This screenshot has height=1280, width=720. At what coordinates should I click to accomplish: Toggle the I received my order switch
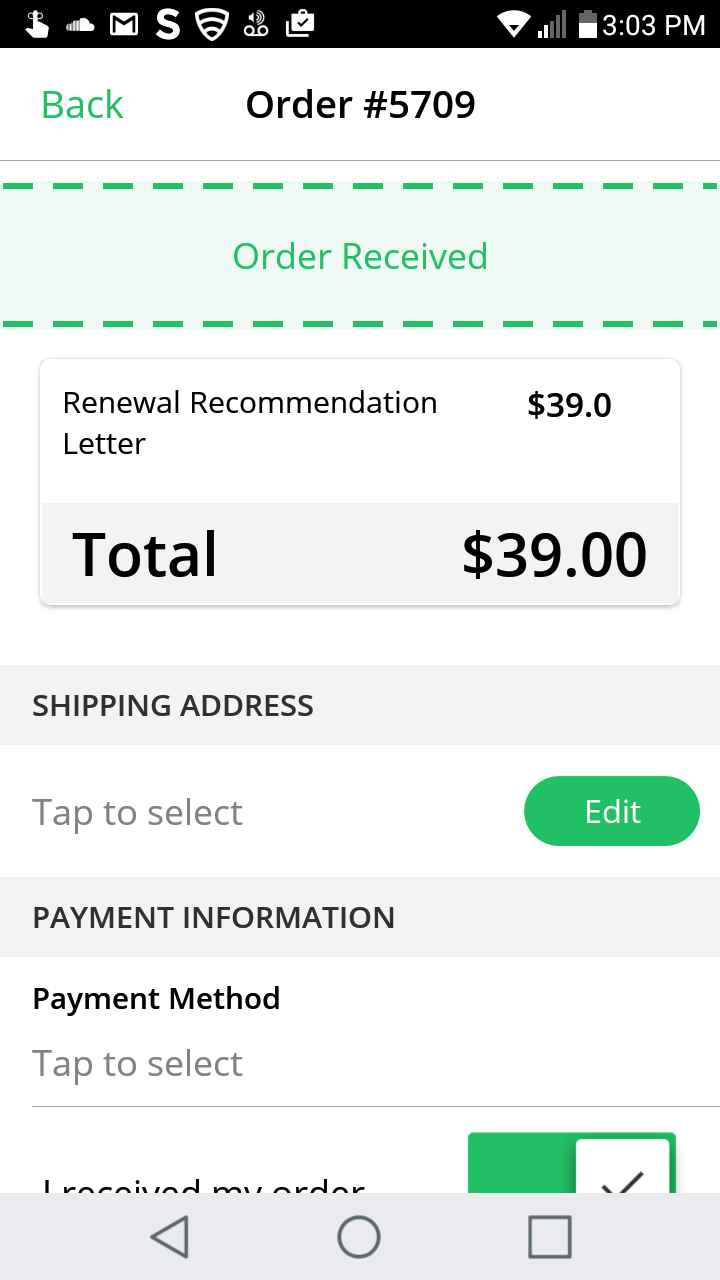click(x=572, y=1163)
